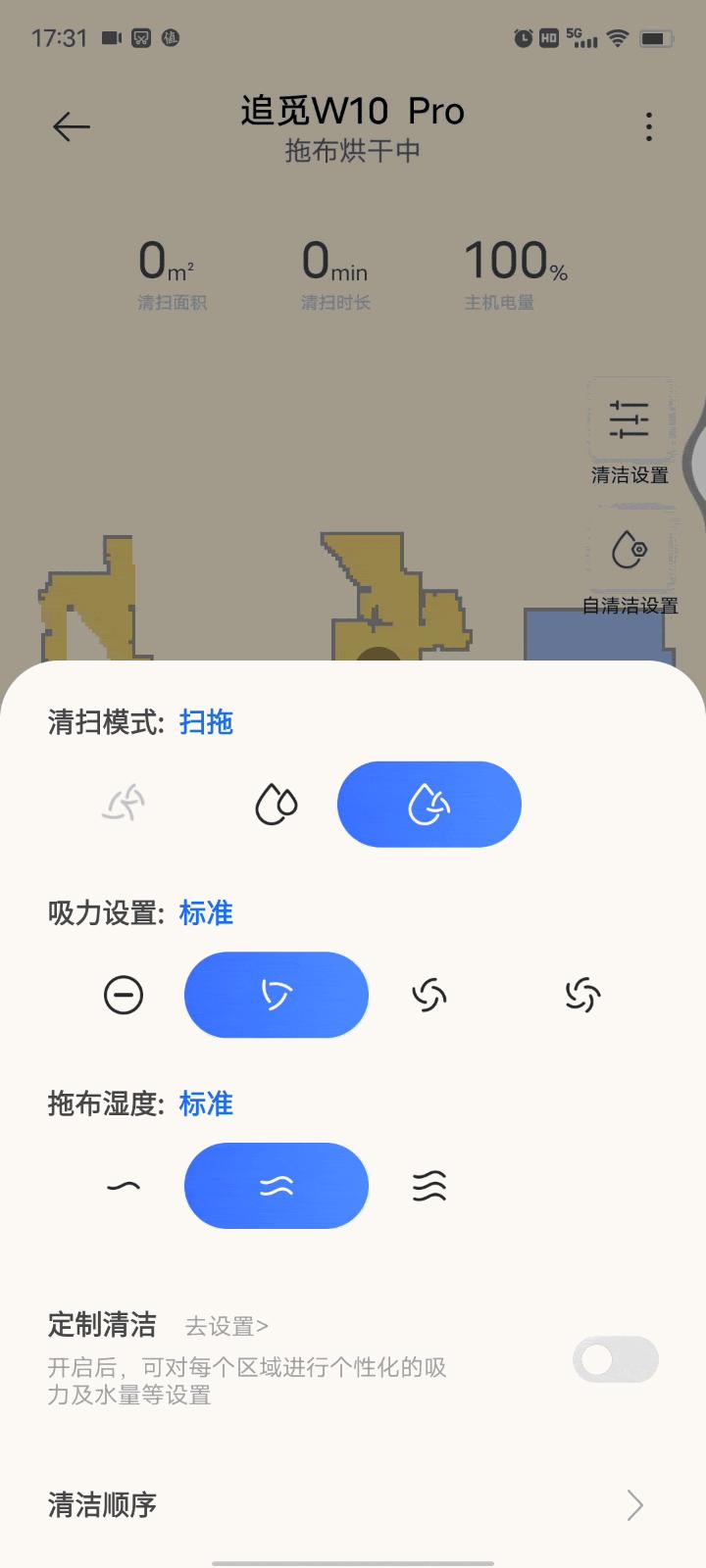Choose the lowest mop humidity level

click(124, 1186)
